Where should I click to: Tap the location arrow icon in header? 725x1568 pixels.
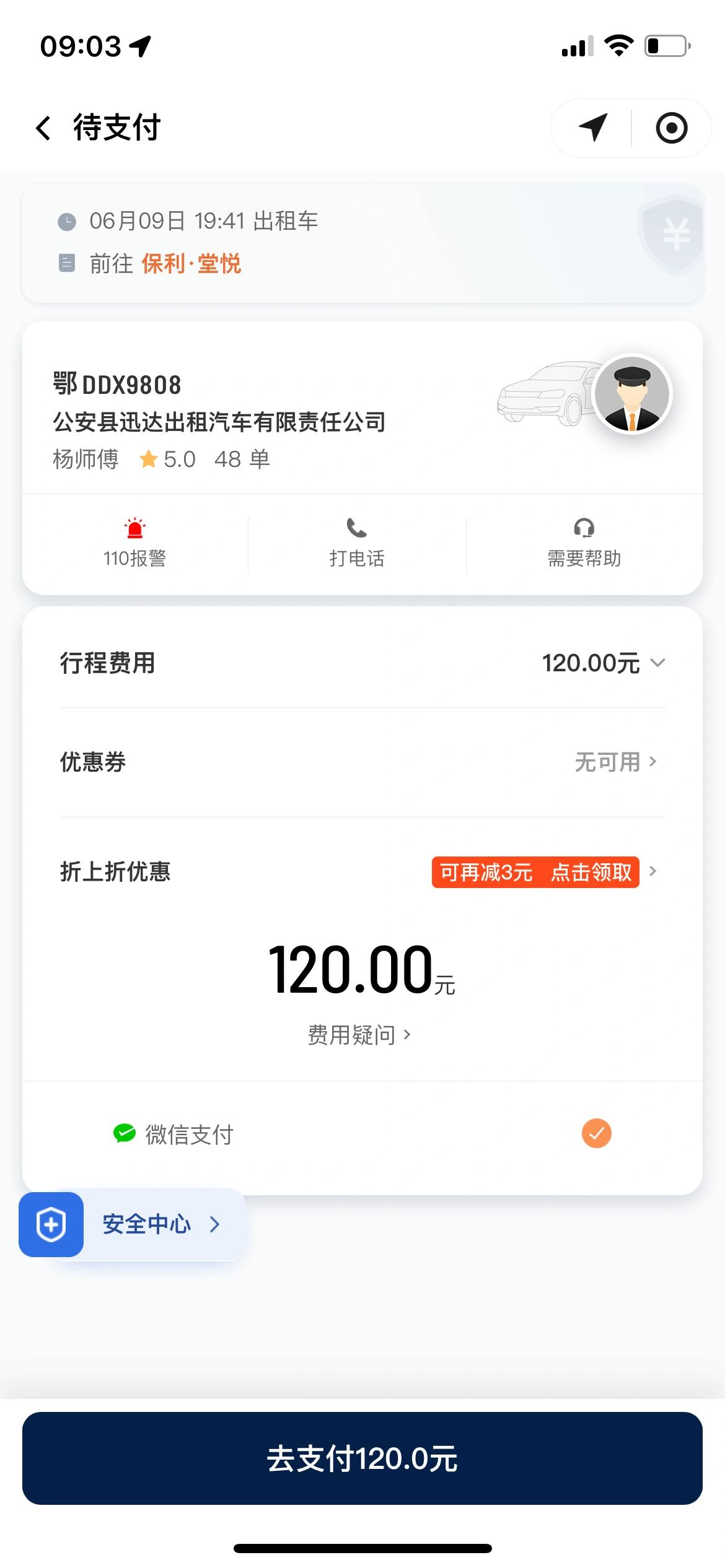click(x=593, y=128)
